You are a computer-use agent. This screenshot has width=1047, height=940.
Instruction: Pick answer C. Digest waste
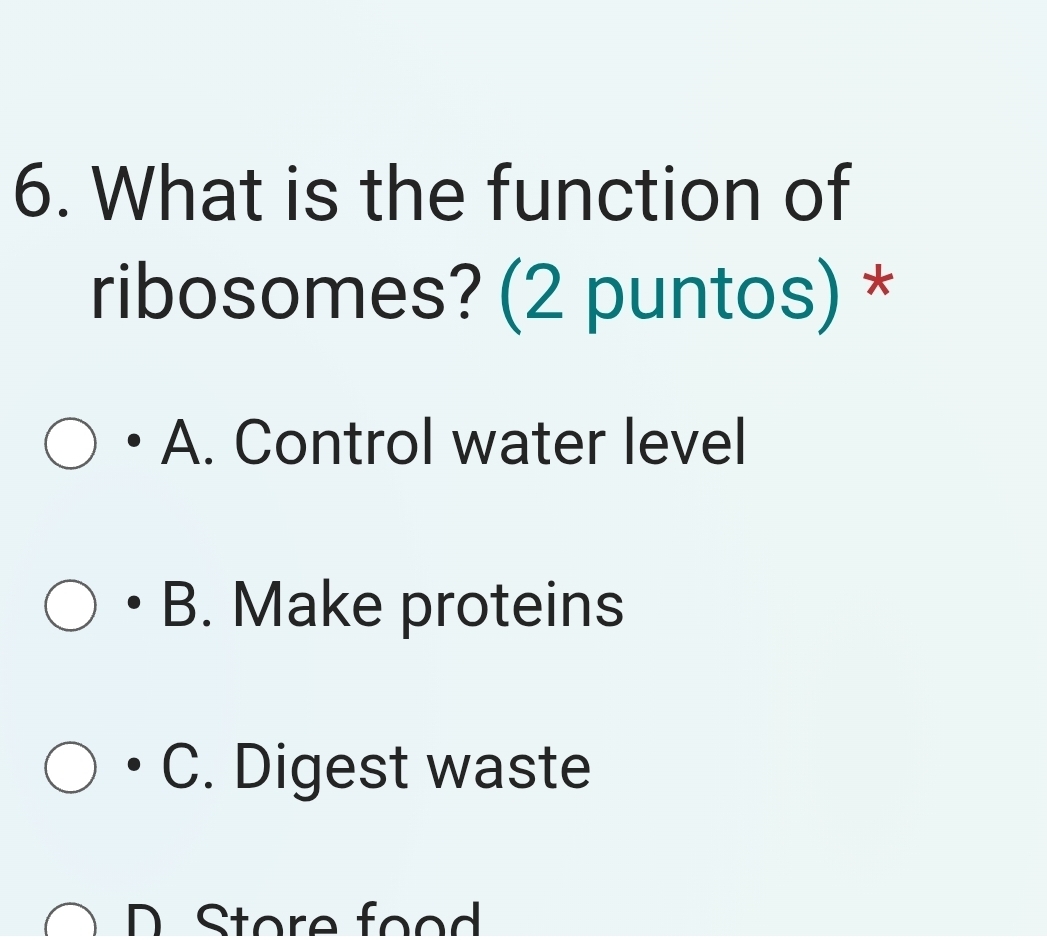coord(70,768)
